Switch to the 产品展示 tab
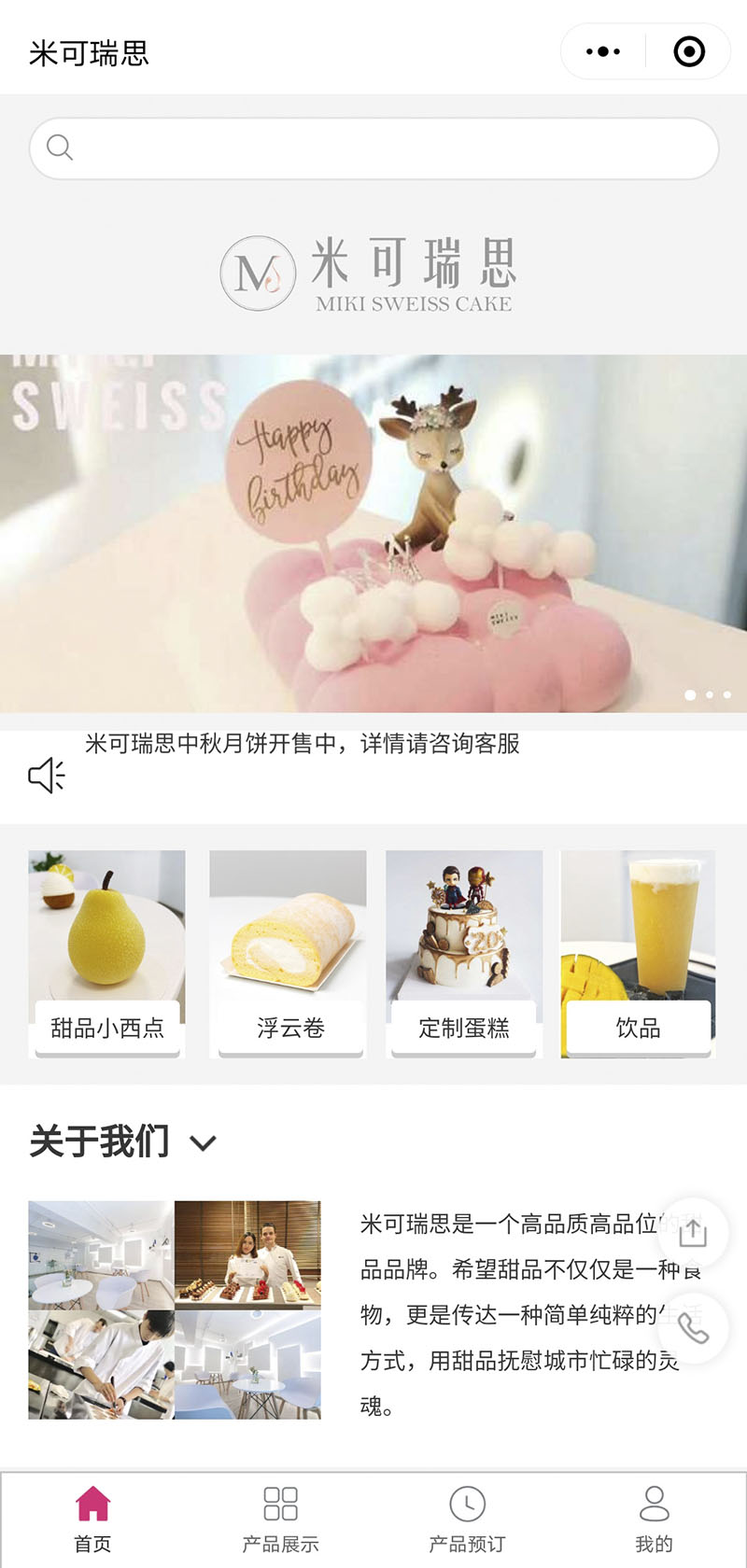Image resolution: width=747 pixels, height=1568 pixels. pos(280,1519)
